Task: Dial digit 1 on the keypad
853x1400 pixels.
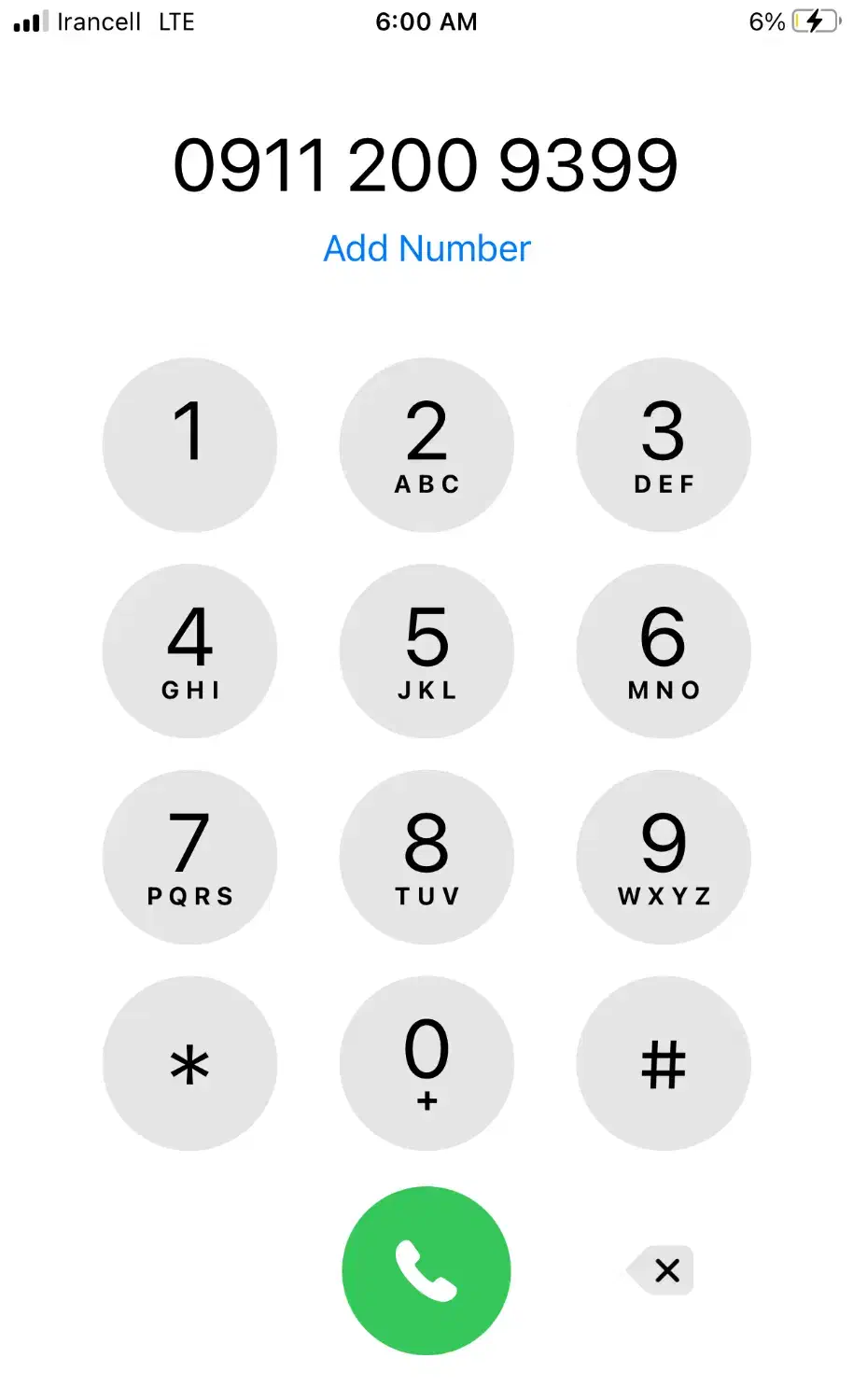Action: (189, 445)
